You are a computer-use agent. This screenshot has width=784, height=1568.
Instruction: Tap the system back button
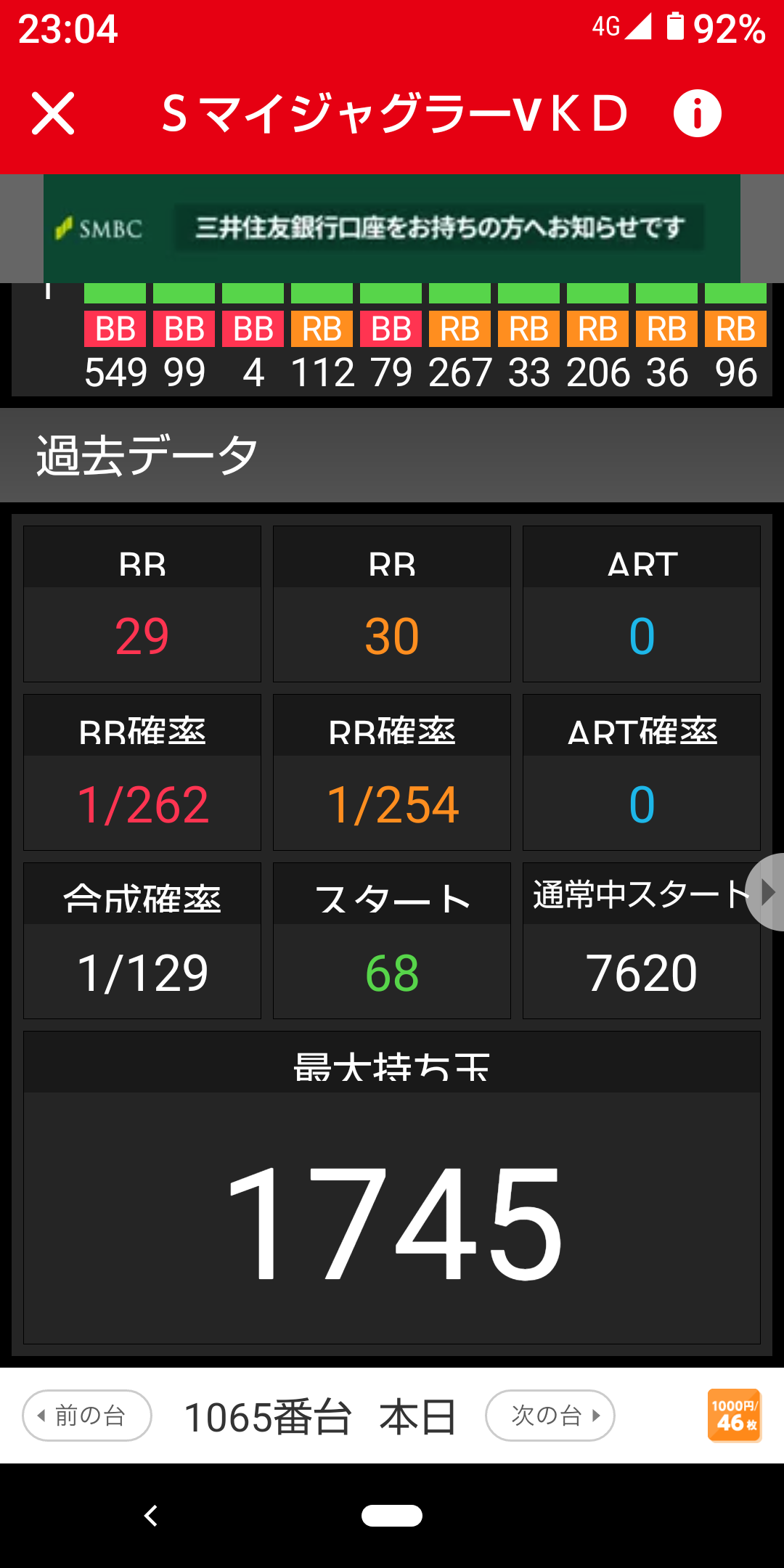151,1516
